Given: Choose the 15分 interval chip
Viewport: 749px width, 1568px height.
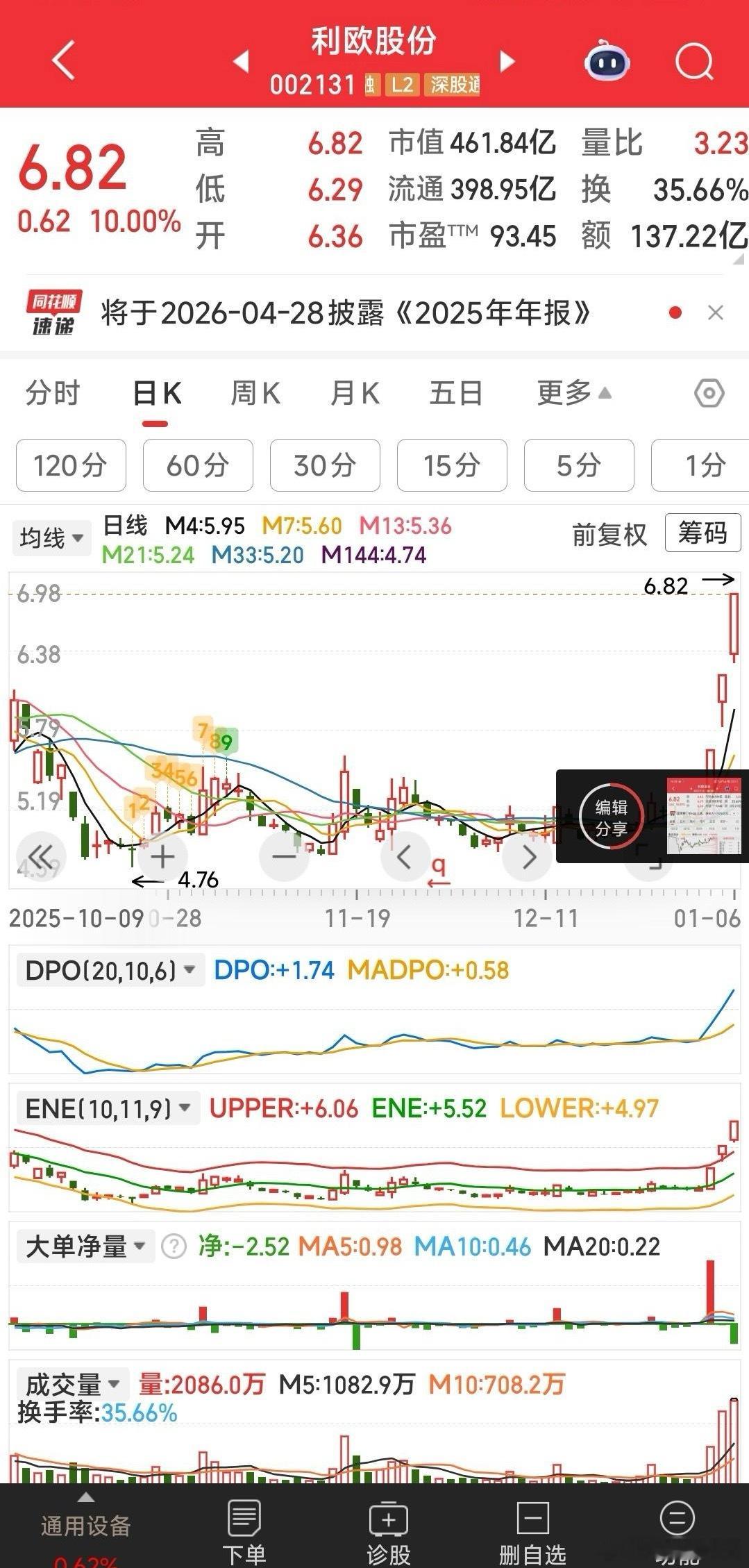Looking at the screenshot, I should 452,465.
